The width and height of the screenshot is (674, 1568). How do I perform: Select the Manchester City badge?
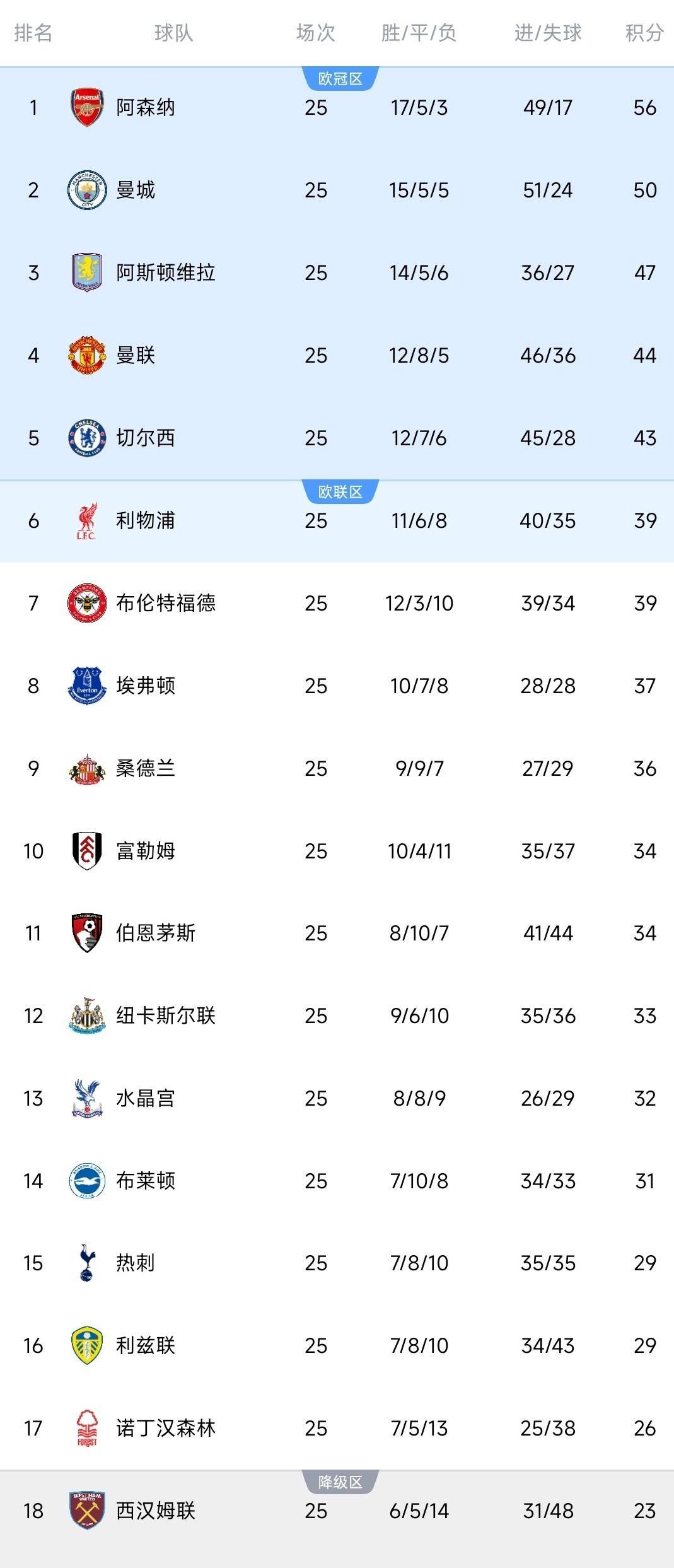pyautogui.click(x=86, y=189)
